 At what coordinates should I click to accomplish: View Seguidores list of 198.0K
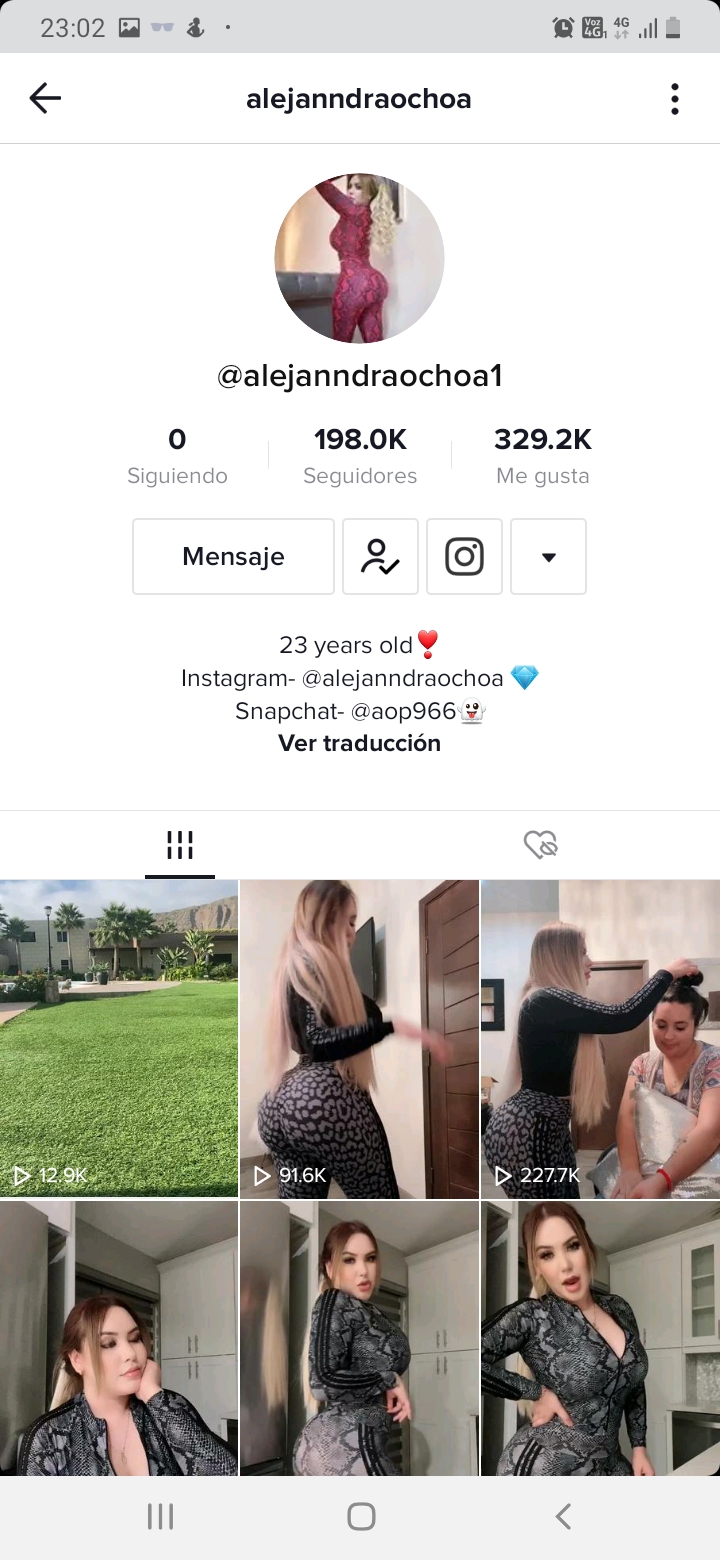coord(360,455)
